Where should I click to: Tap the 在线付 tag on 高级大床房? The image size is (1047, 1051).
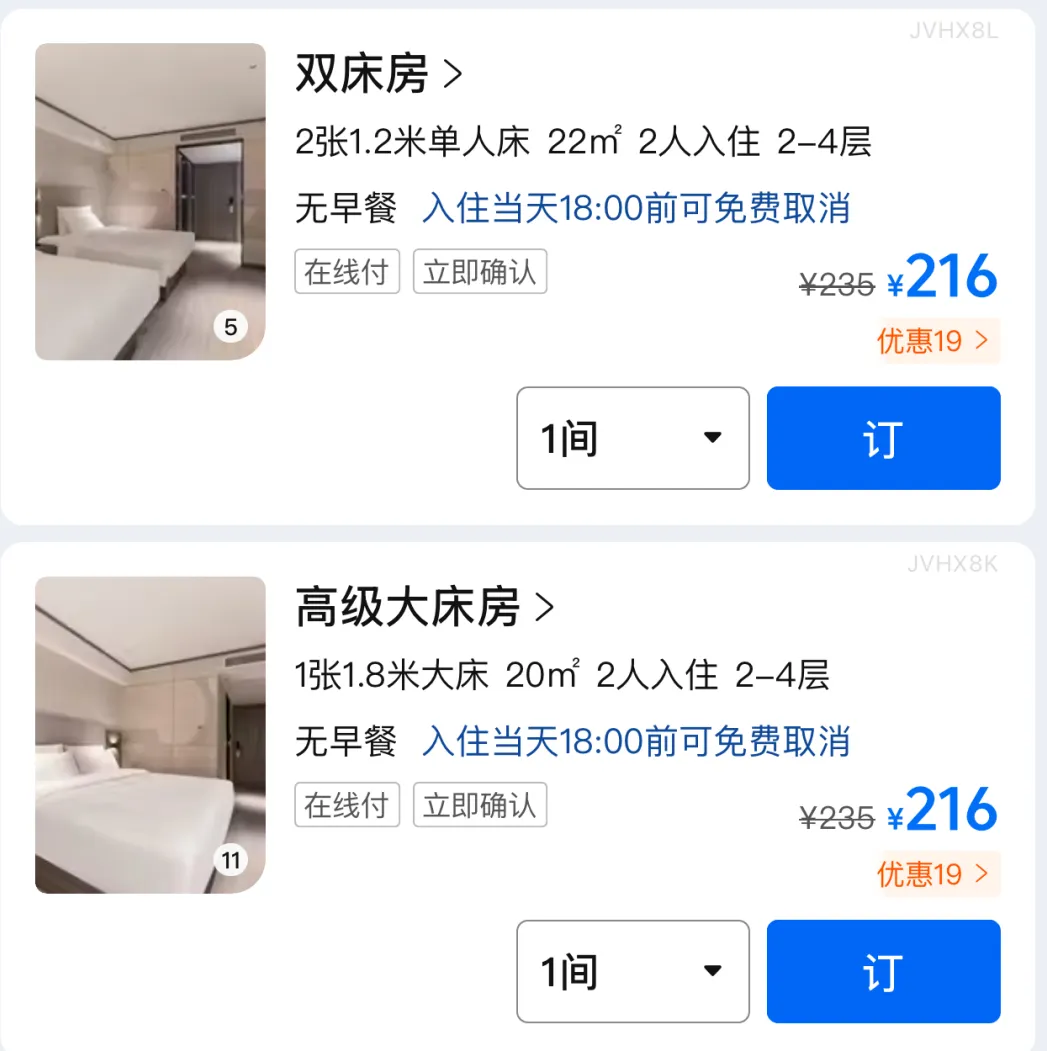tap(346, 804)
